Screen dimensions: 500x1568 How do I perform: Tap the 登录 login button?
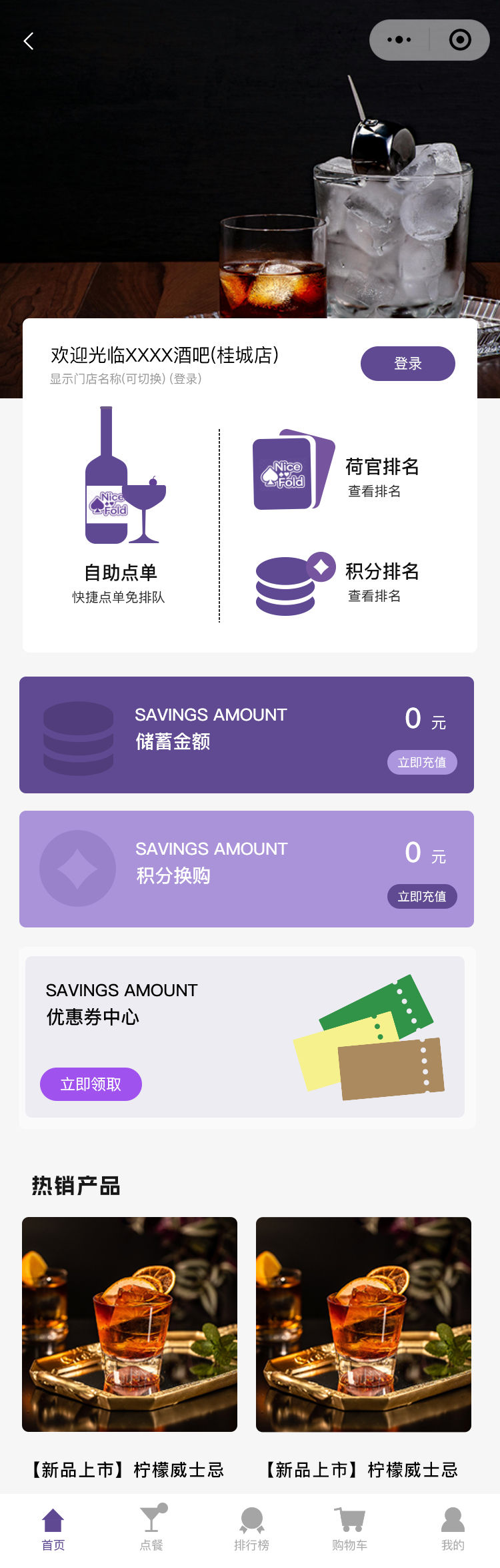(x=407, y=364)
